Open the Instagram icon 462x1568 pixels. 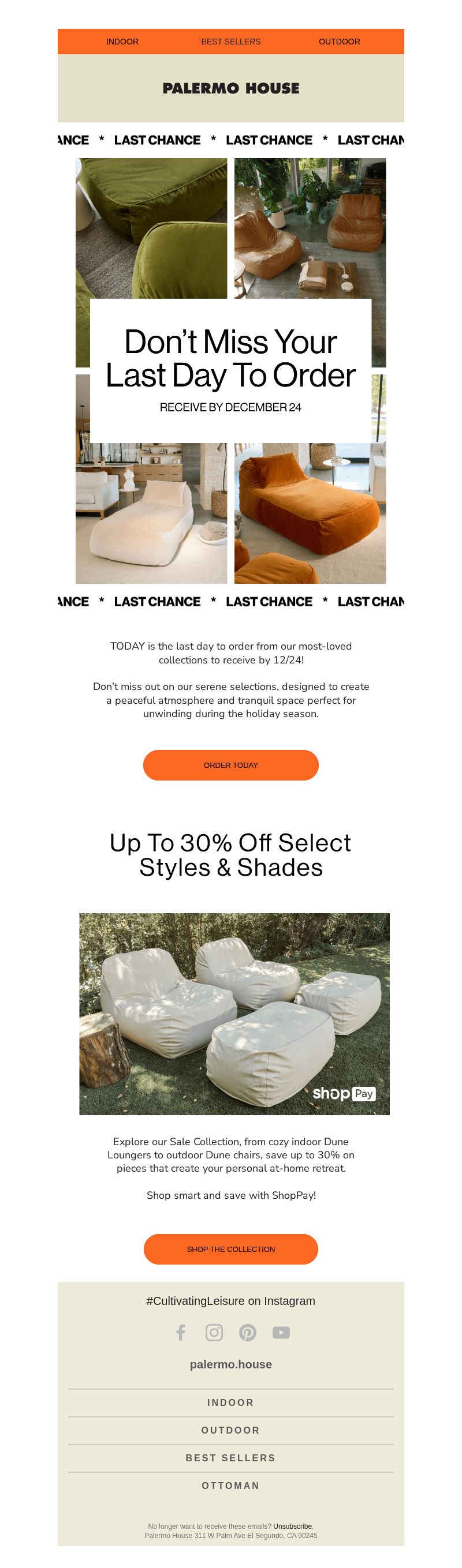(214, 1333)
